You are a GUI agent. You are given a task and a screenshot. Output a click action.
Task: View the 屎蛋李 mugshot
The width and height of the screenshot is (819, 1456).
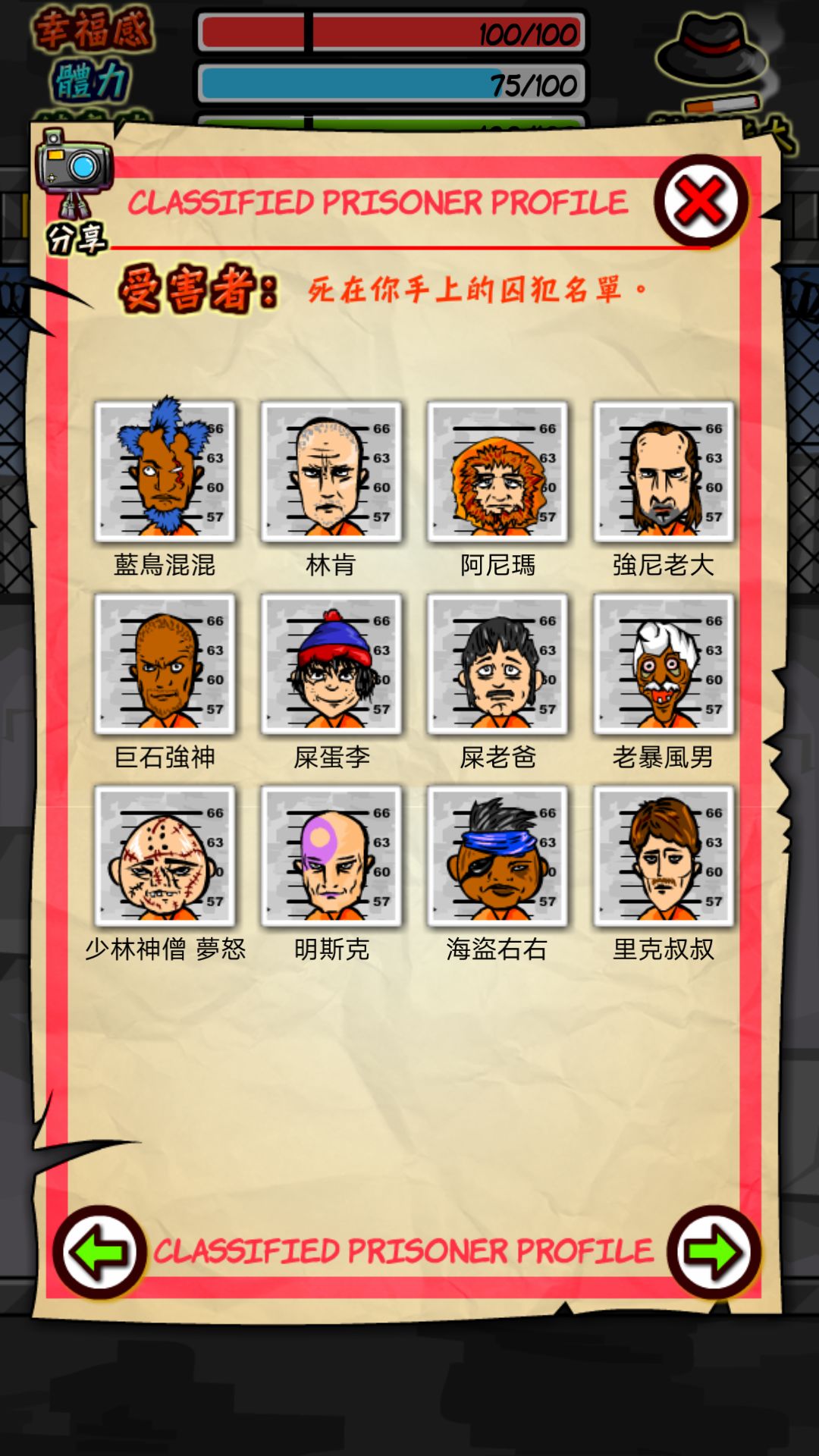[331, 664]
